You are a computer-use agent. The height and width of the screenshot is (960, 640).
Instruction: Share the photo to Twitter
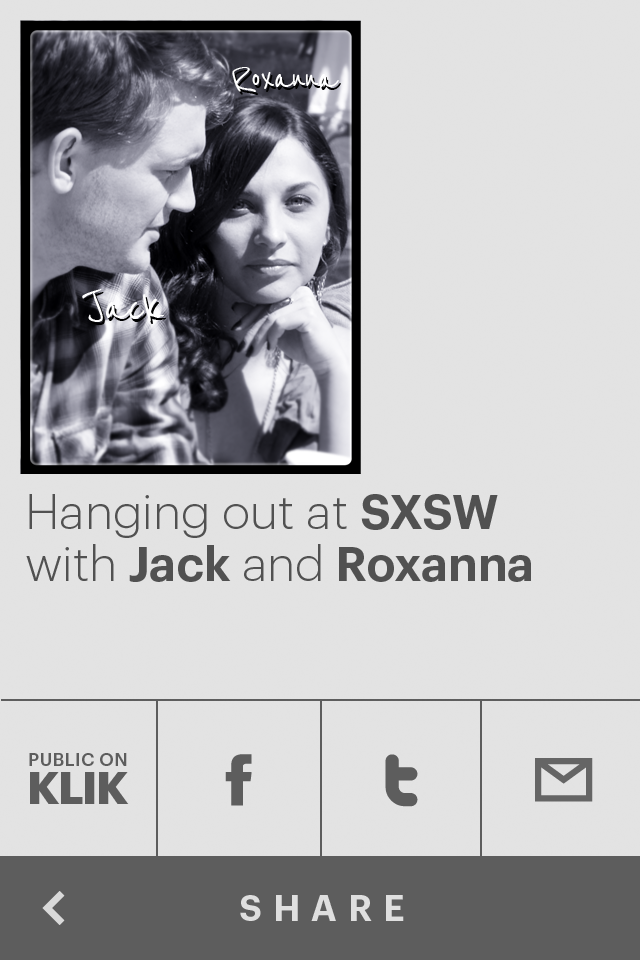pyautogui.click(x=401, y=779)
